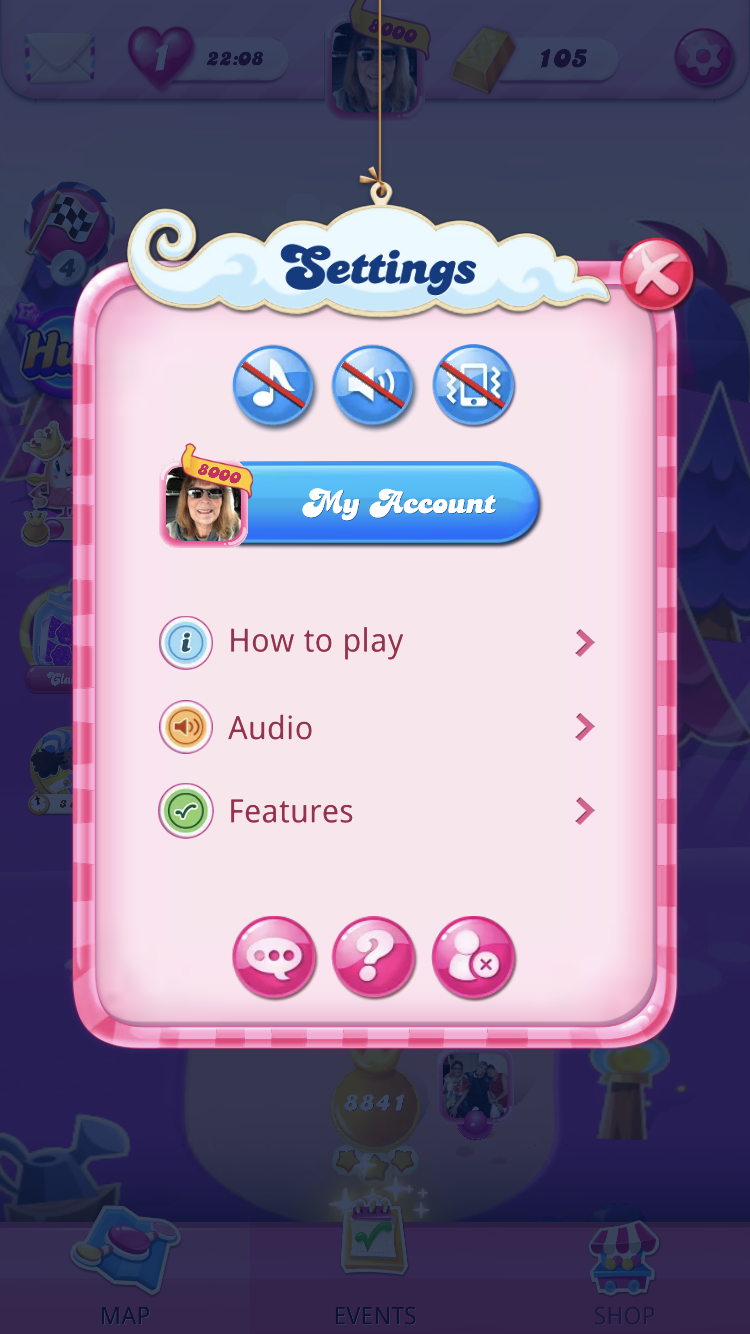Open the chat bubble button
This screenshot has width=750, height=1334.
click(274, 958)
